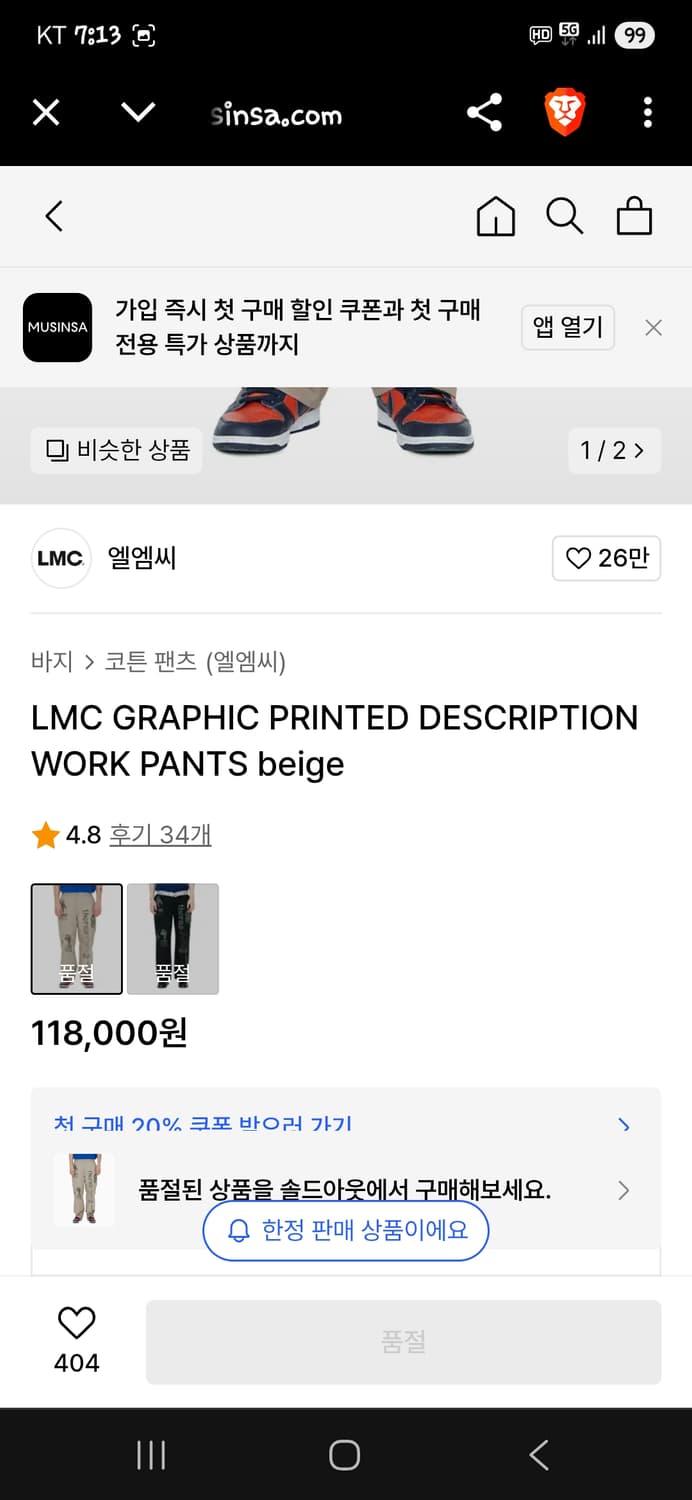Tap the 한정 판매 상품이에요 bell chip

tap(346, 1231)
